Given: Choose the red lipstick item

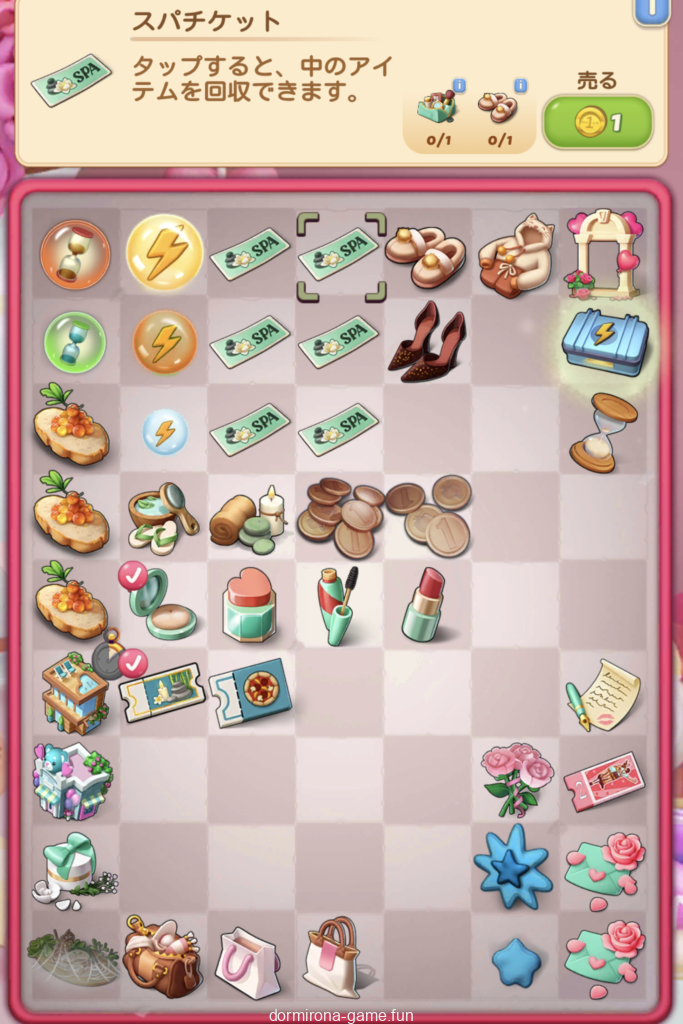Looking at the screenshot, I should tap(426, 605).
